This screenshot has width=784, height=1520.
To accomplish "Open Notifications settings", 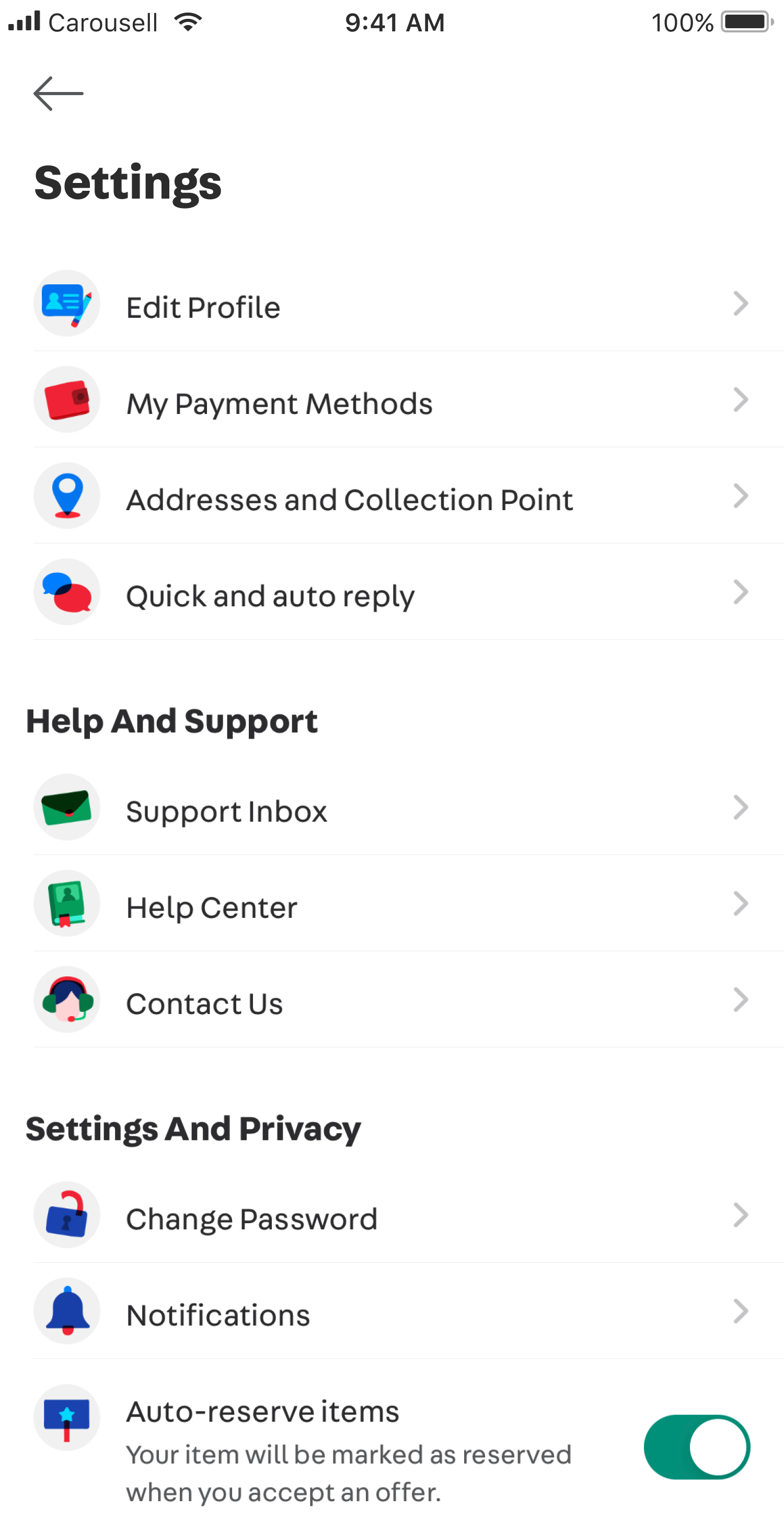I will [391, 1312].
